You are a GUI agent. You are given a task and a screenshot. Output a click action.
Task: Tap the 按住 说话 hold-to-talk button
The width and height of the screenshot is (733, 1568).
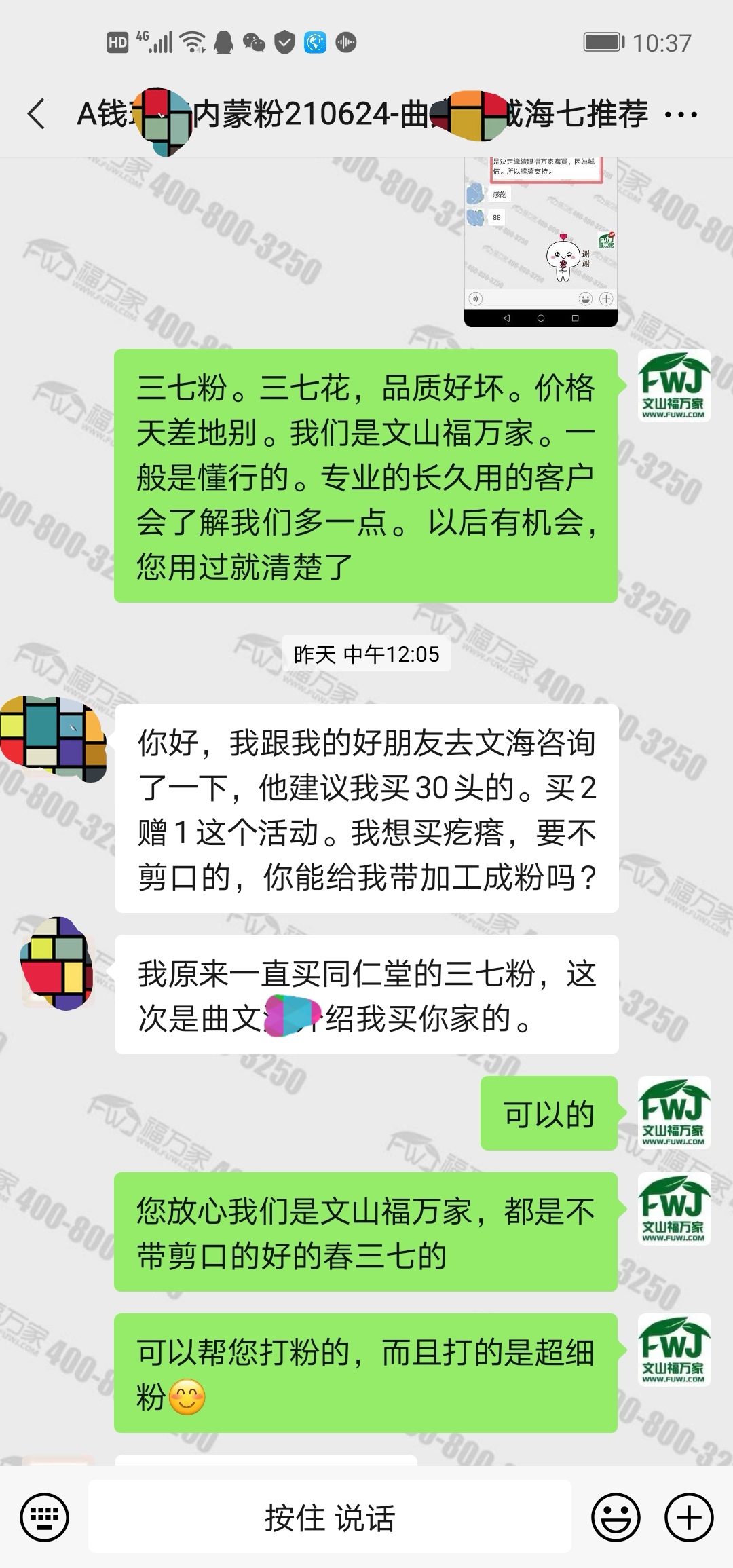330,1518
